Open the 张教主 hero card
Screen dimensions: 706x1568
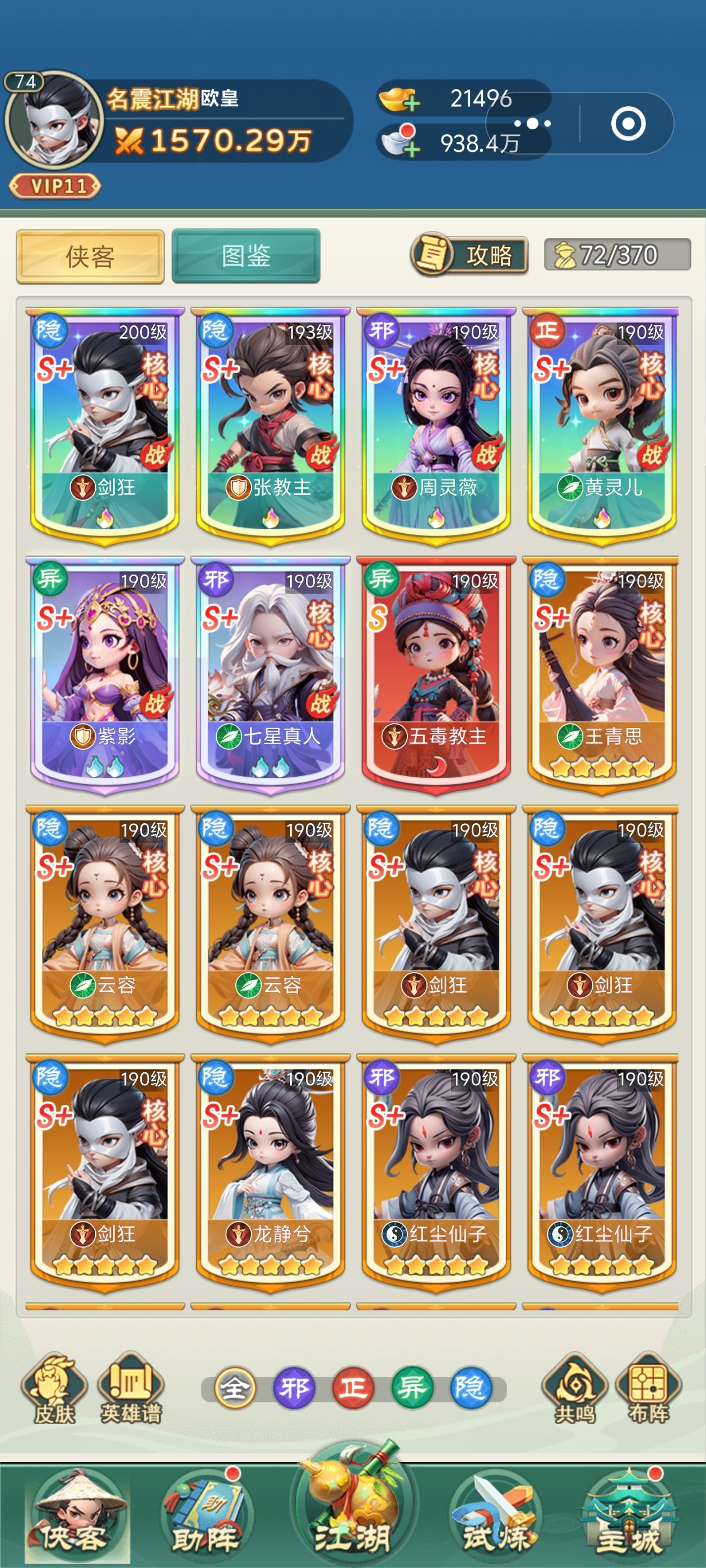(270, 420)
